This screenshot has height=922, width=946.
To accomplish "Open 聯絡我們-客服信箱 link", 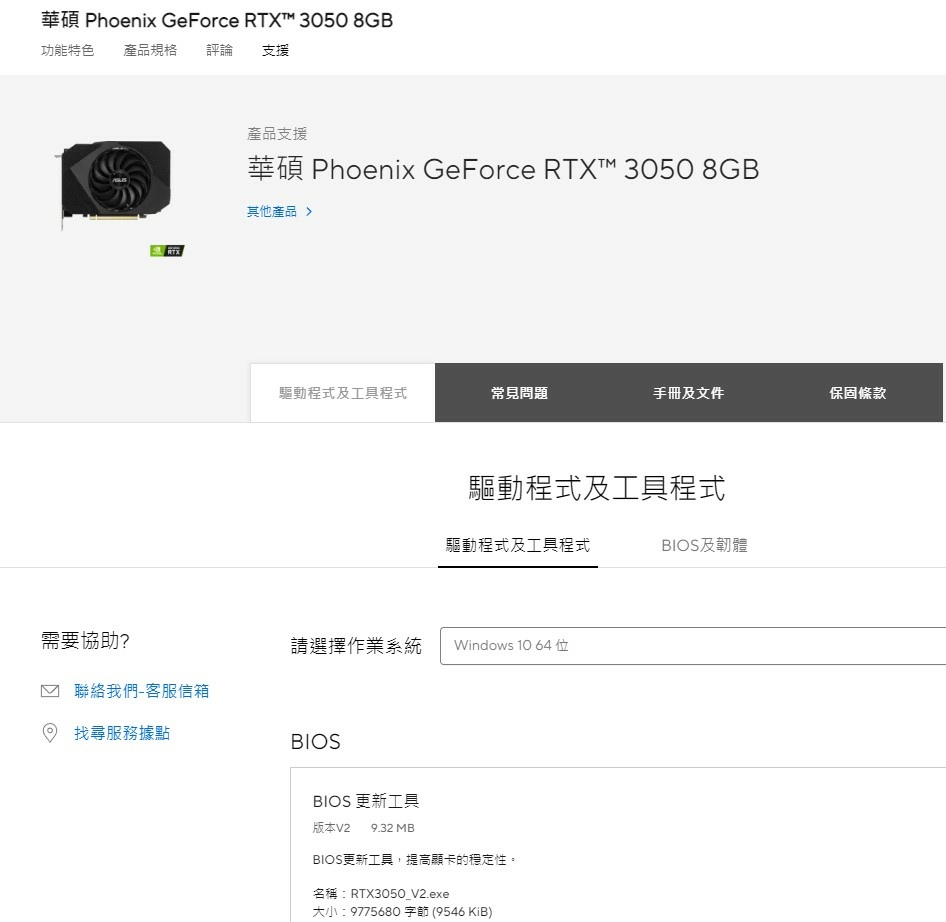I will [141, 691].
